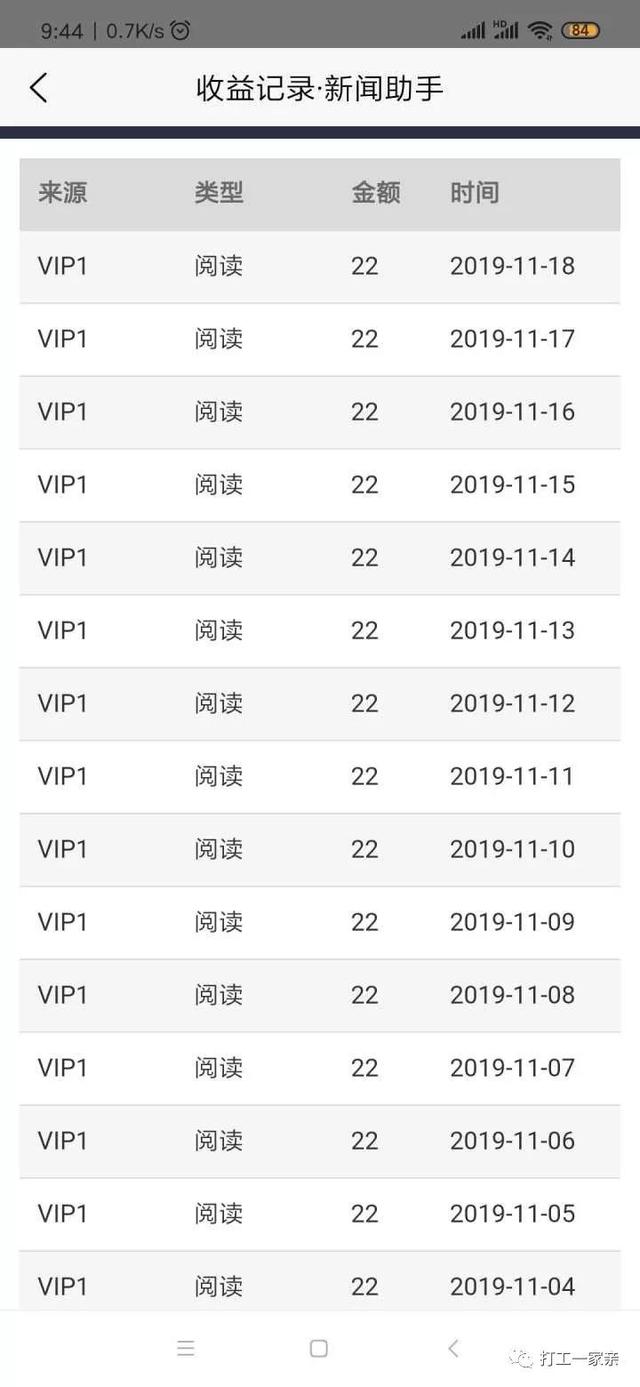The width and height of the screenshot is (640, 1387).
Task: Go back from the 收益记录 page
Action: point(38,88)
